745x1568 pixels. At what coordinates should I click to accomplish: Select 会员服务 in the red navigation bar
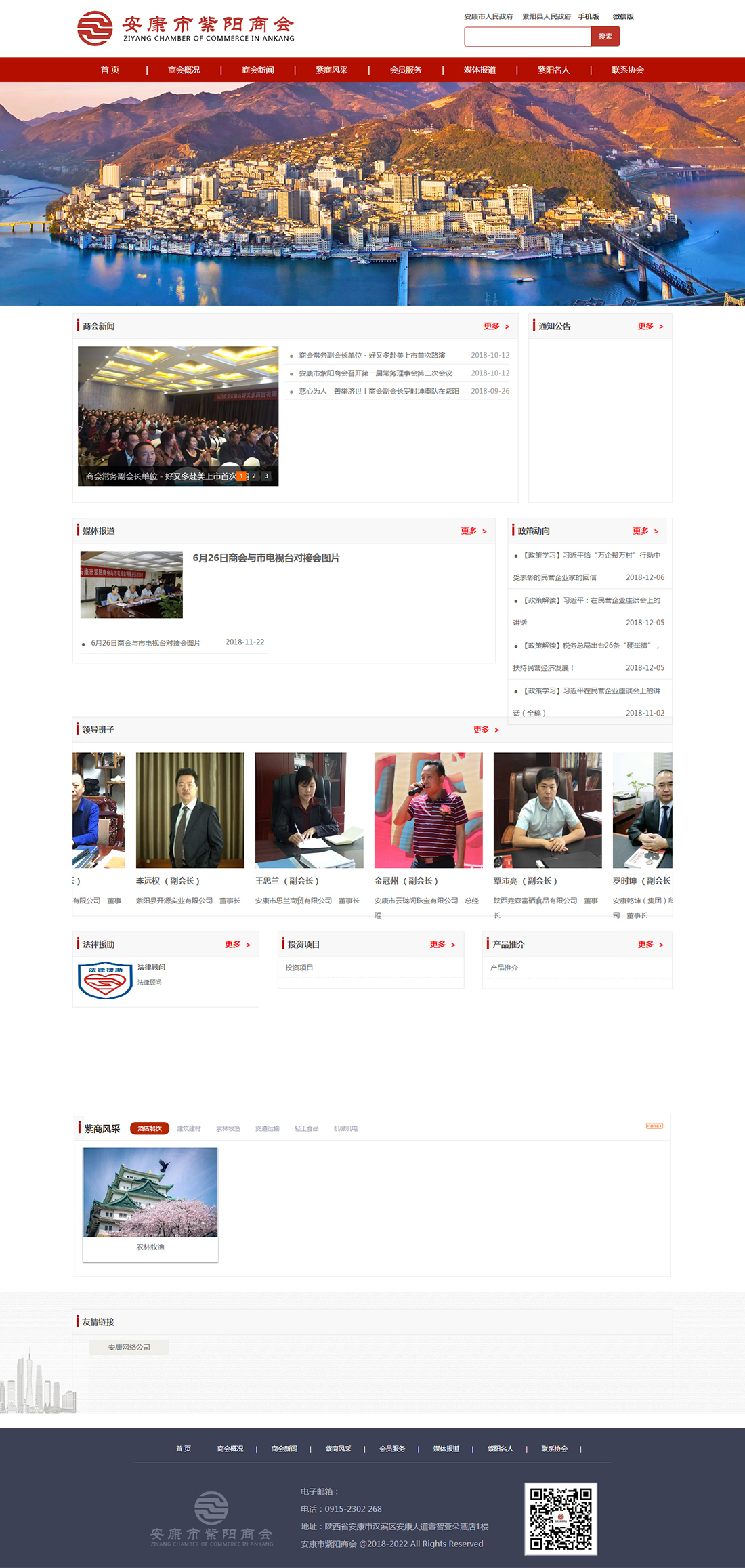406,70
